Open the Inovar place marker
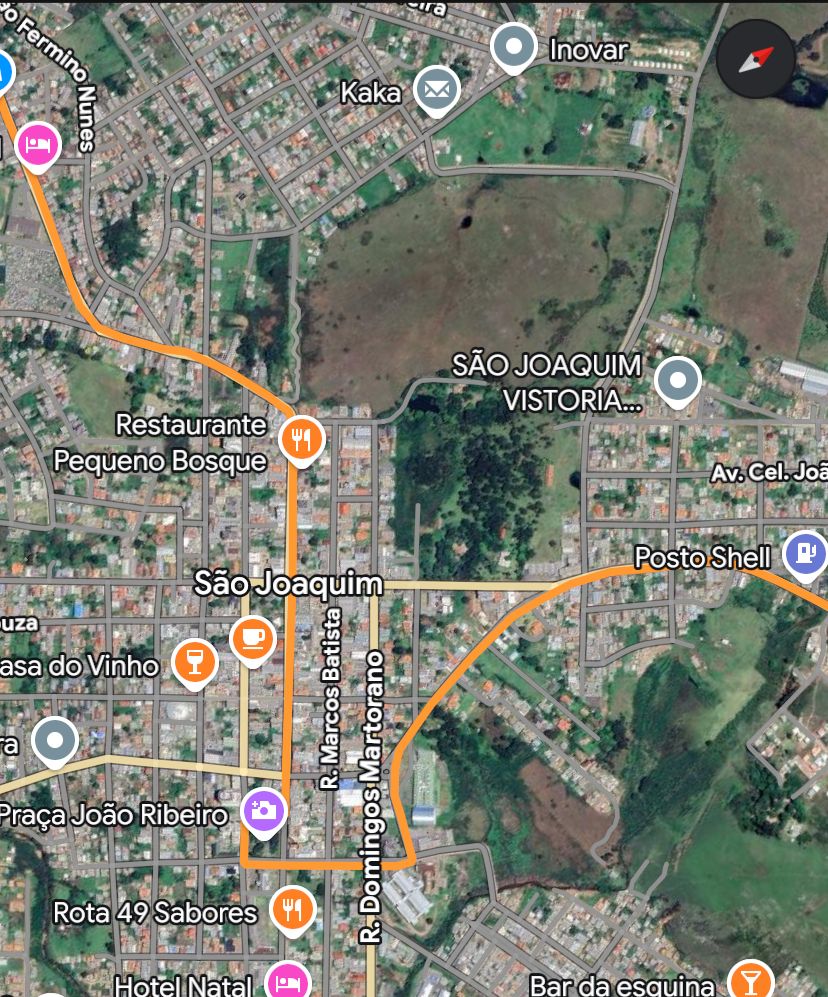The image size is (828, 997). click(x=514, y=46)
